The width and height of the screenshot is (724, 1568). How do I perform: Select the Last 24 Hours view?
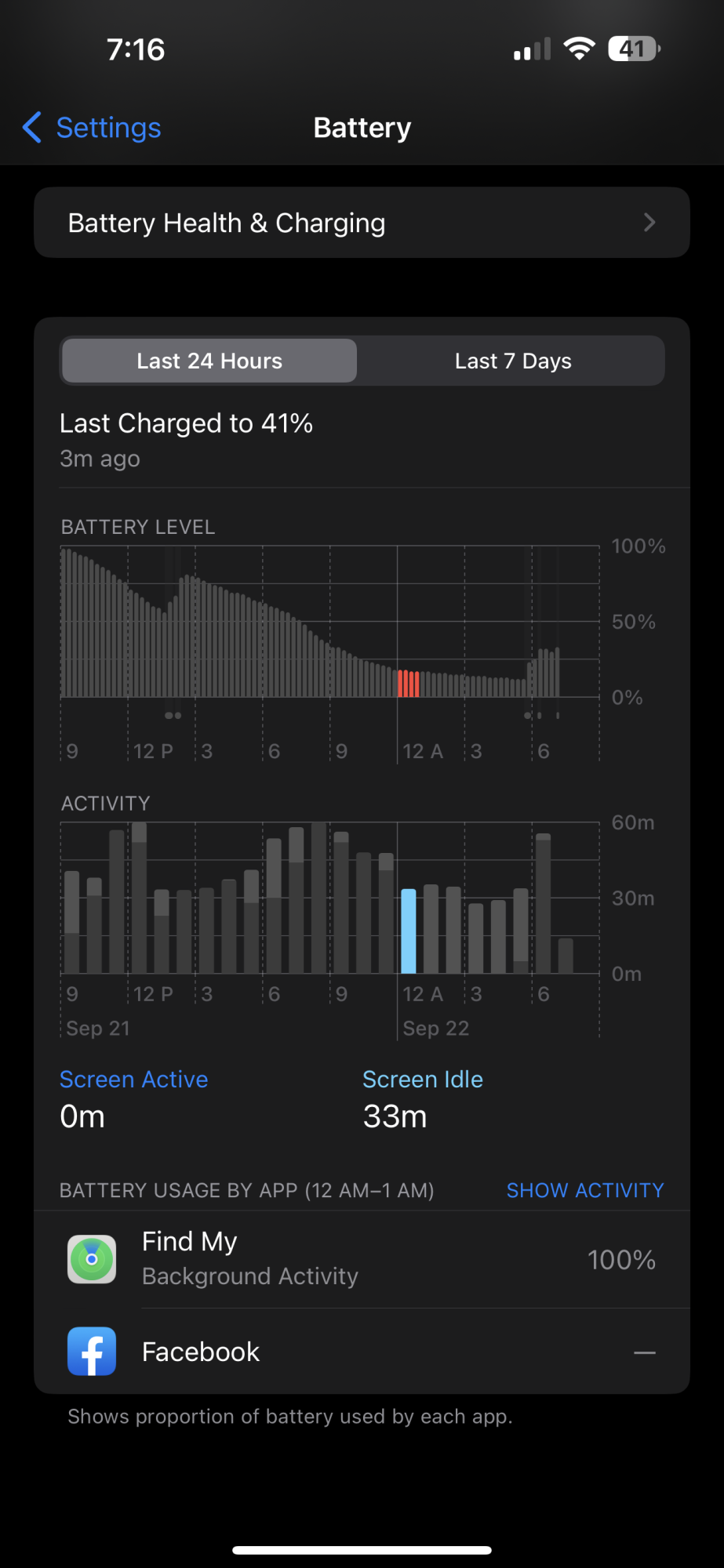point(209,361)
